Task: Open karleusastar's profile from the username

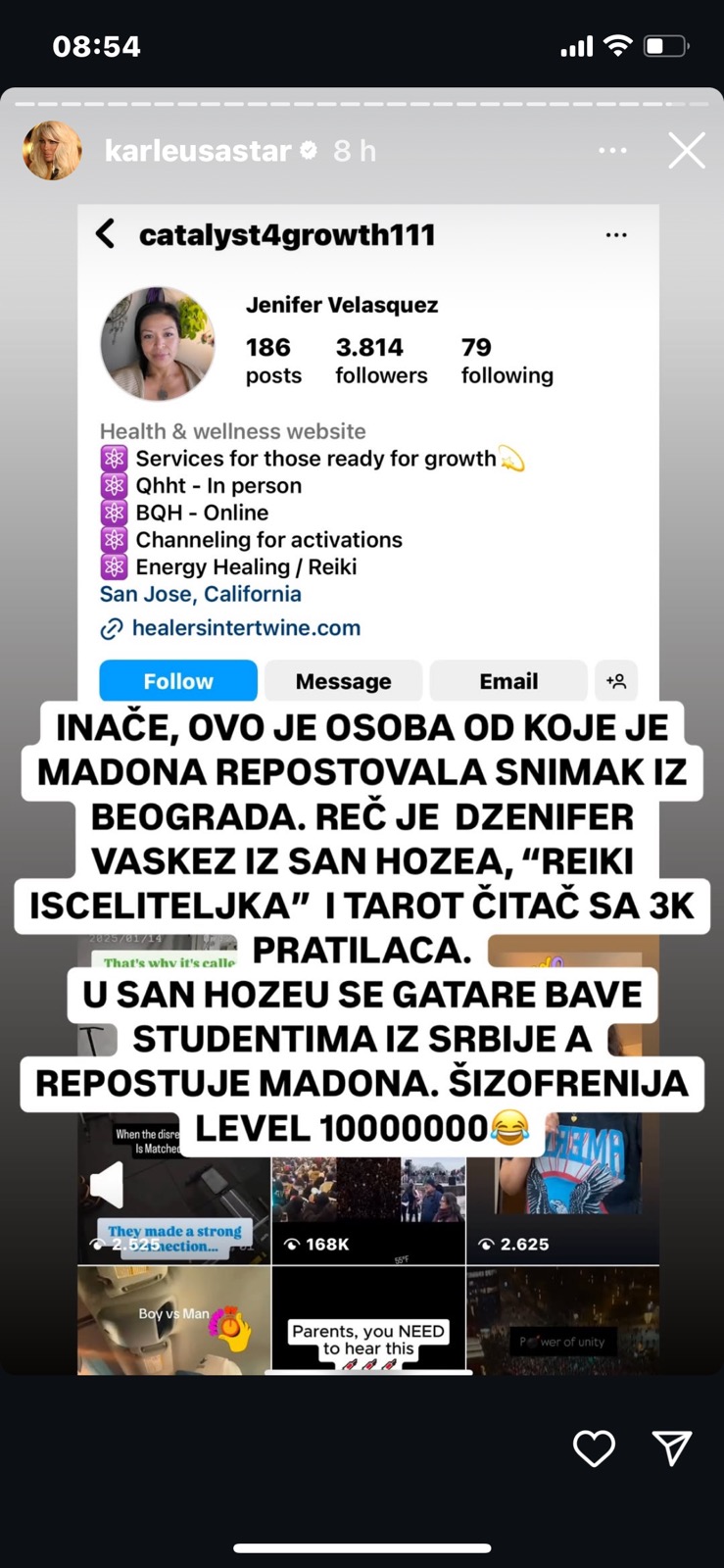Action: pos(198,151)
